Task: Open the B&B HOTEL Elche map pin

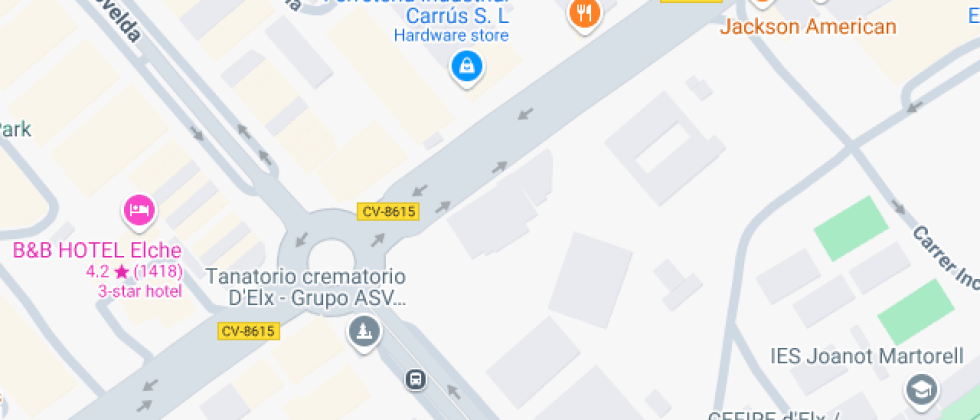Action: coord(139,210)
